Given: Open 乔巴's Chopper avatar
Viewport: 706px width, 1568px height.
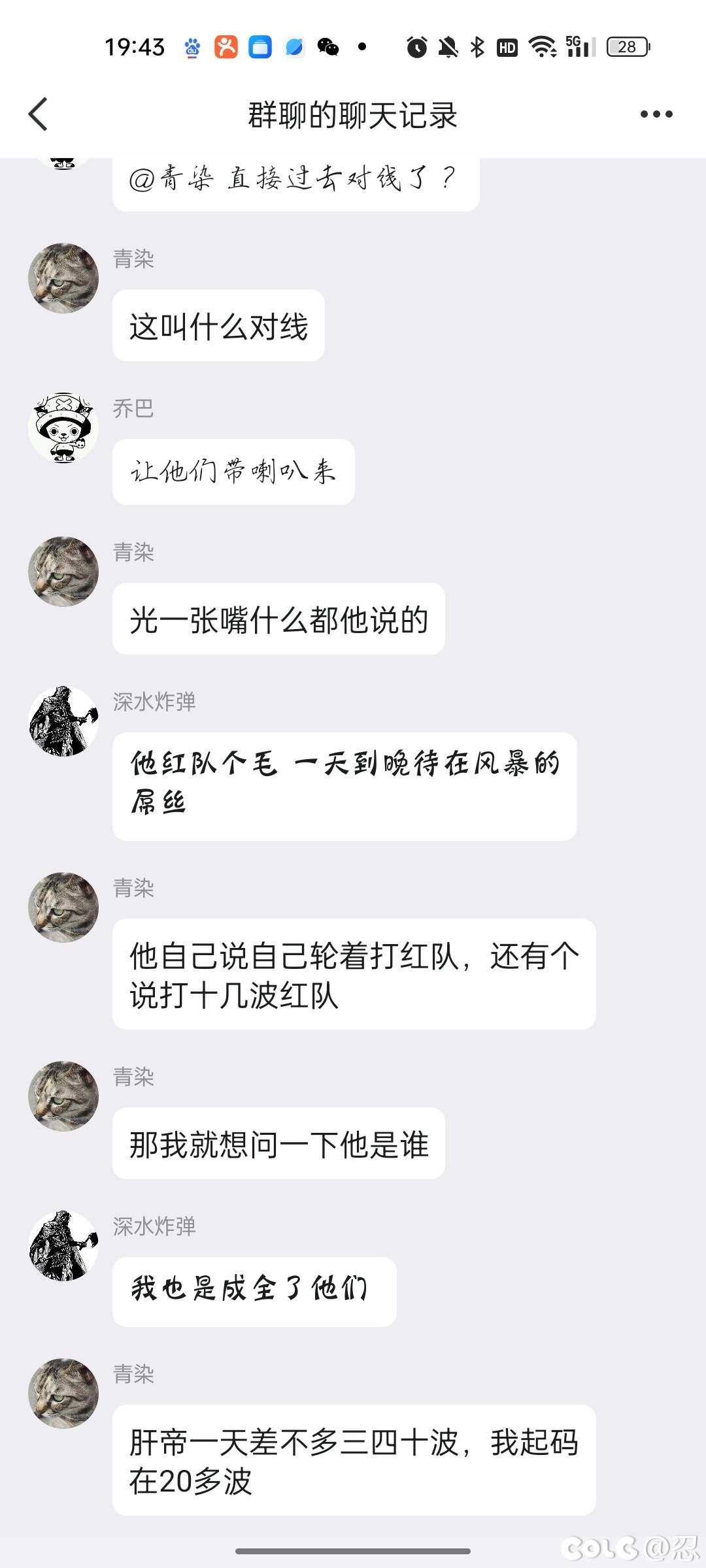Looking at the screenshot, I should point(63,428).
